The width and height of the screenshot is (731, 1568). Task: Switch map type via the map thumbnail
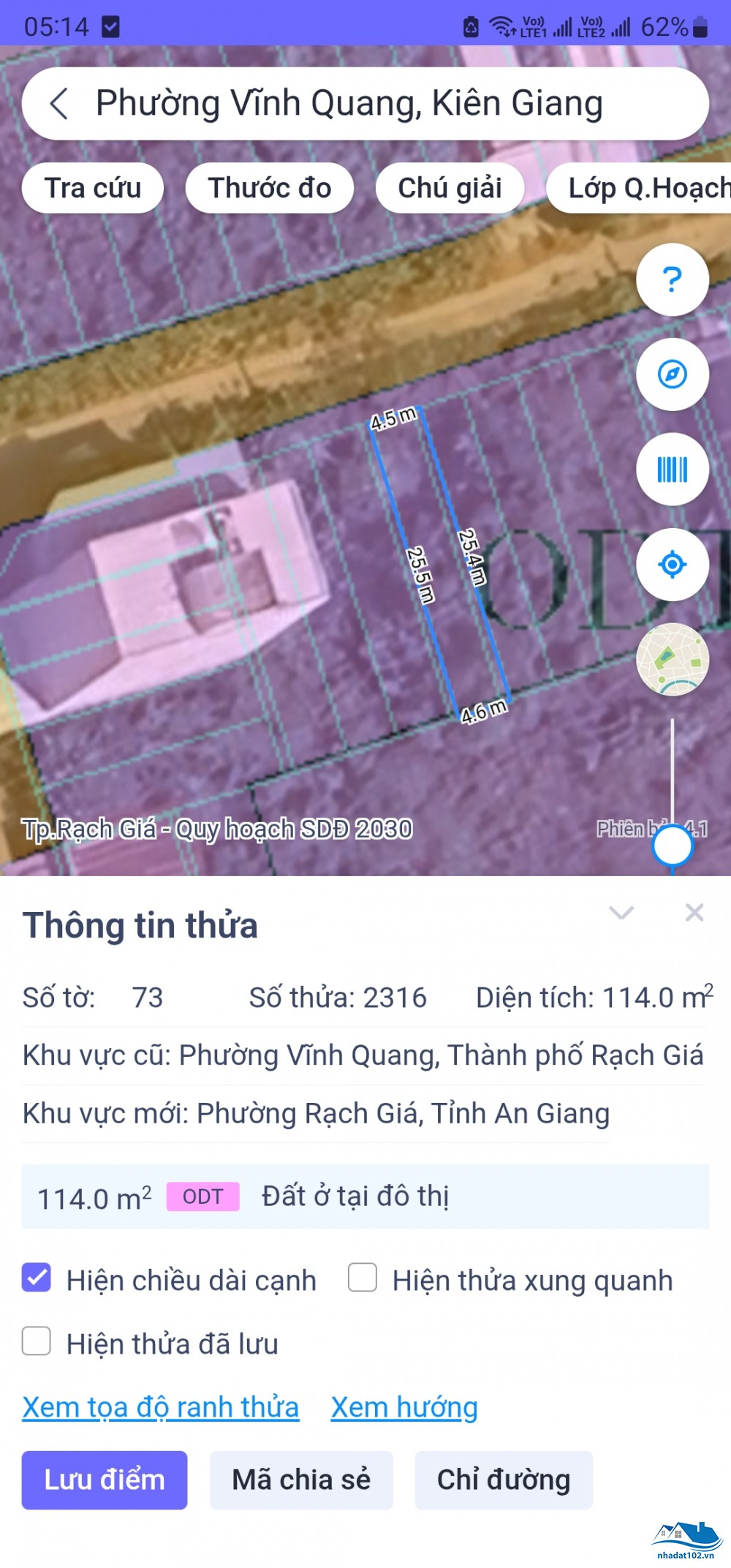[x=672, y=660]
